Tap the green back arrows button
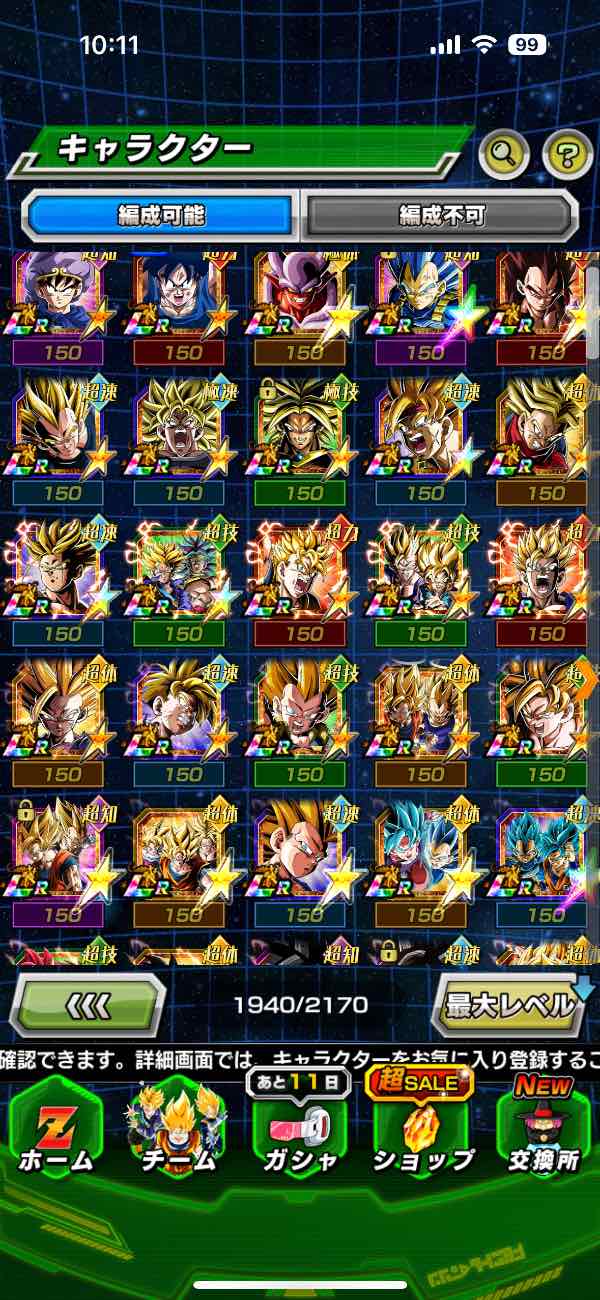This screenshot has height=1300, width=600. 87,1005
